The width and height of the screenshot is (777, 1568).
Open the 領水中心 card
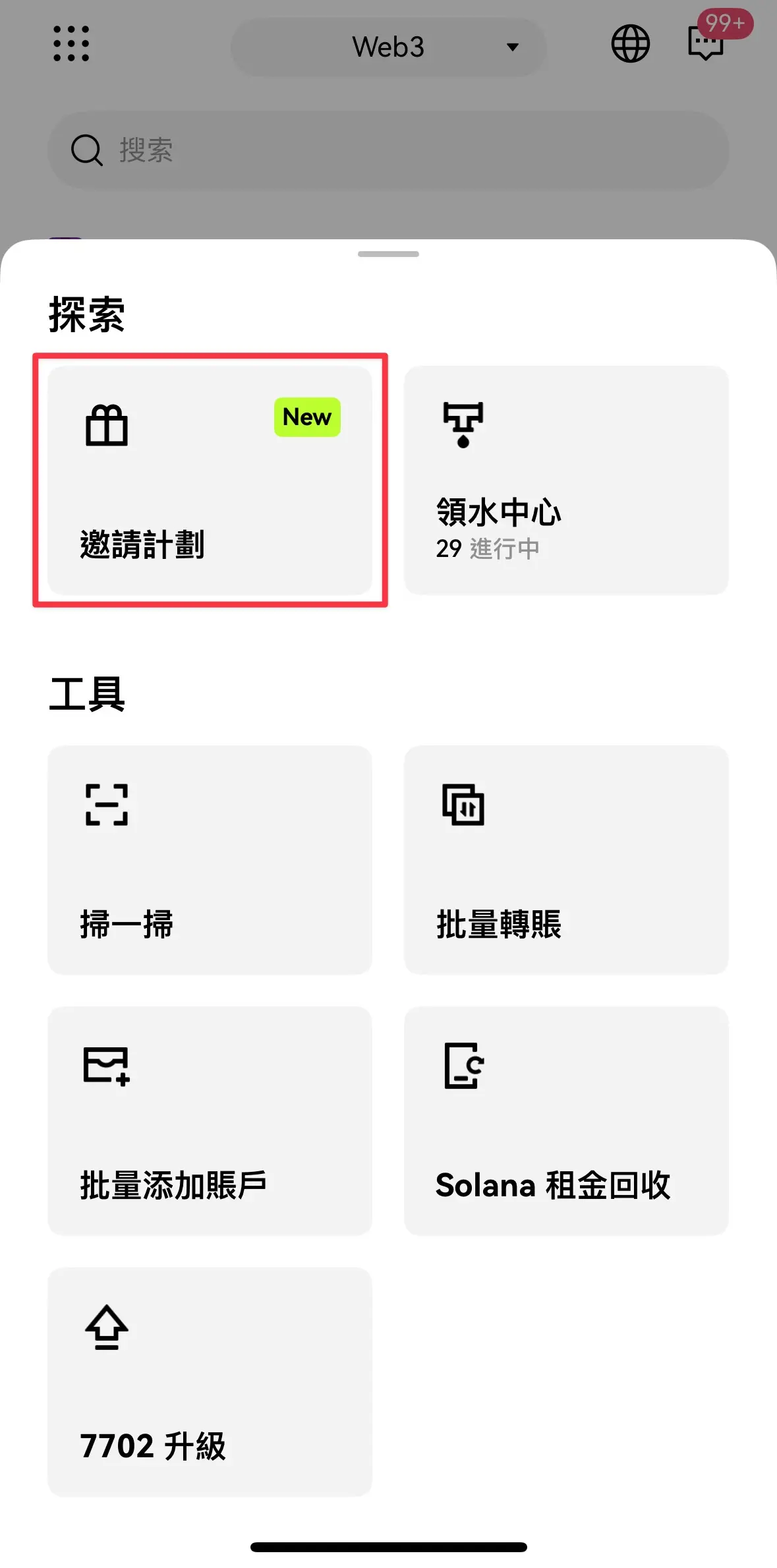[565, 480]
